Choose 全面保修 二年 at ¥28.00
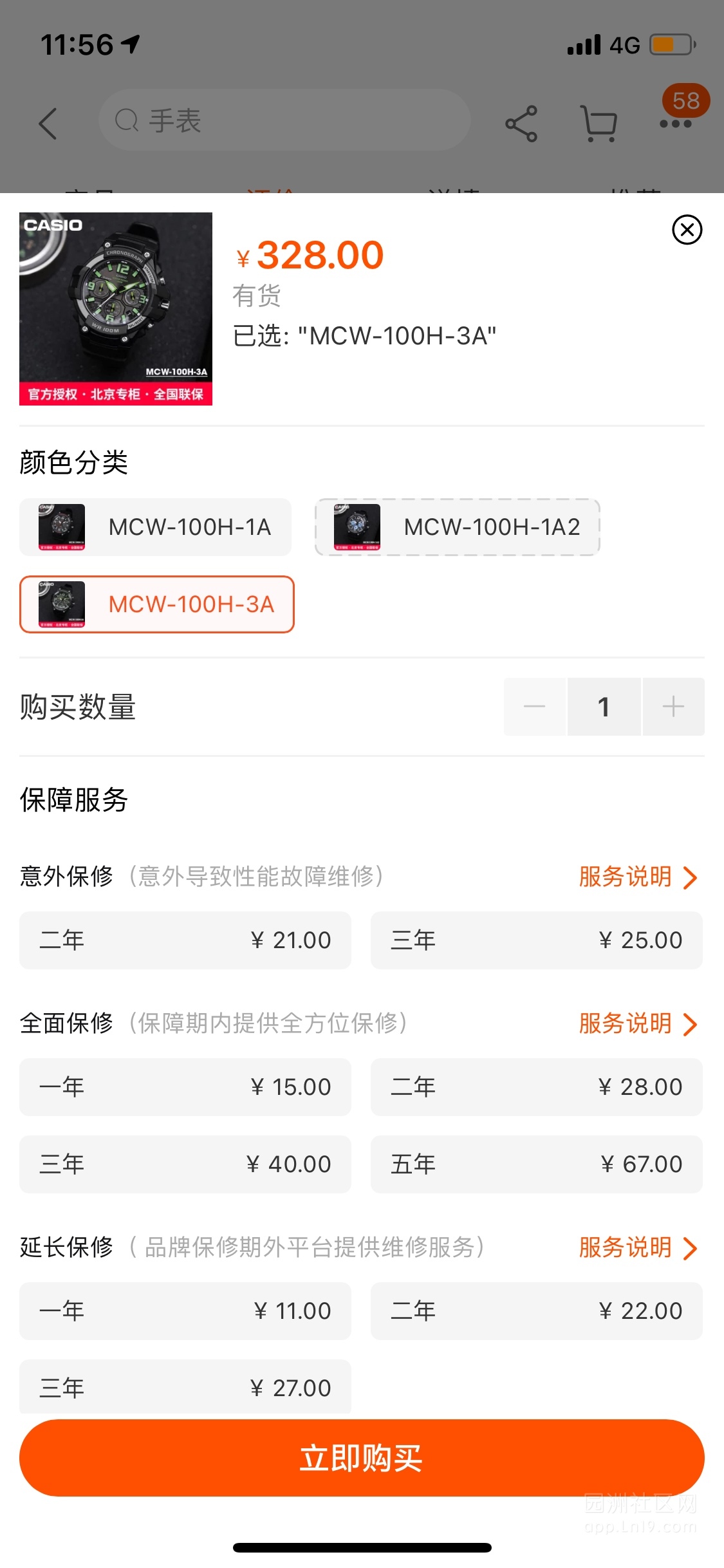The width and height of the screenshot is (724, 1568). pyautogui.click(x=536, y=1087)
